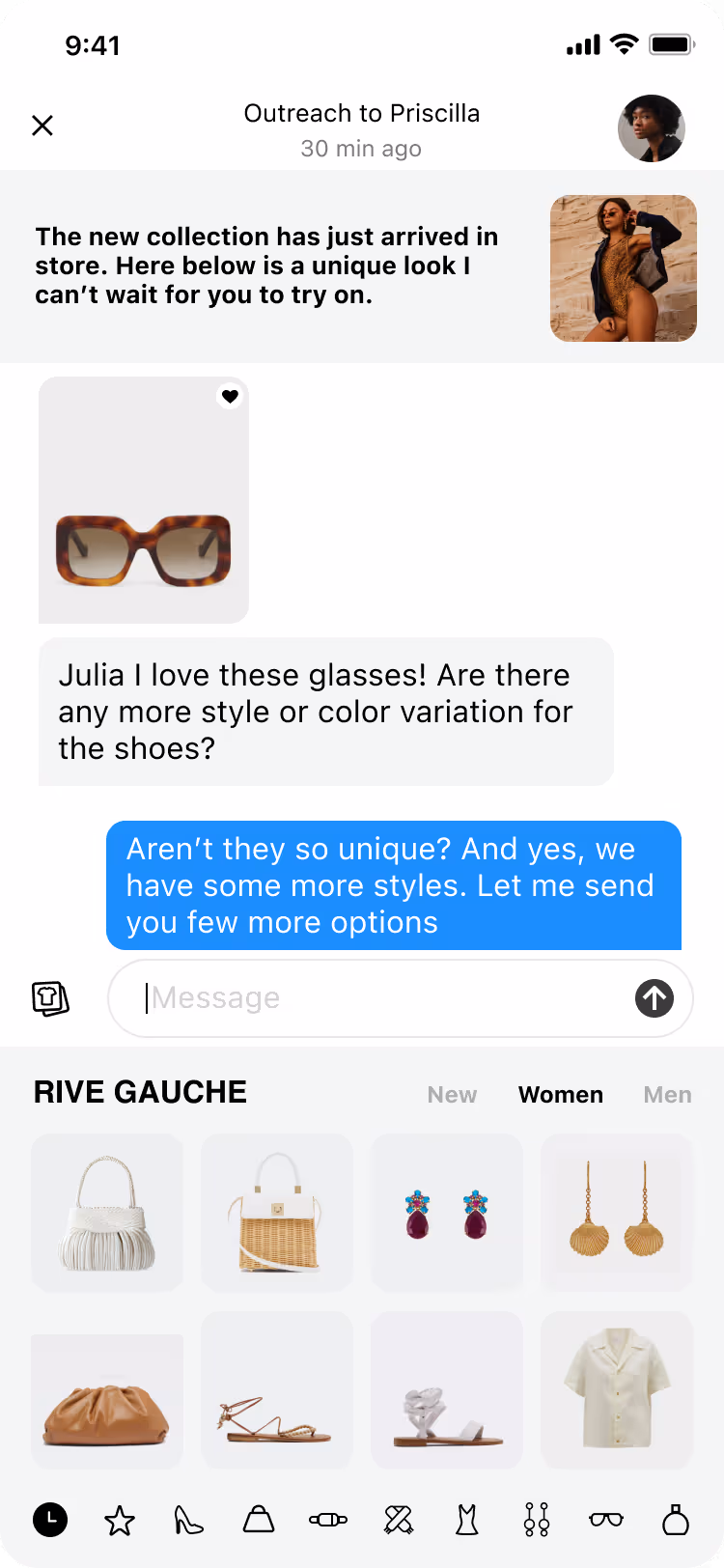This screenshot has height=1568, width=724.
Task: Filter by the perfume bottle category
Action: coord(676,1521)
